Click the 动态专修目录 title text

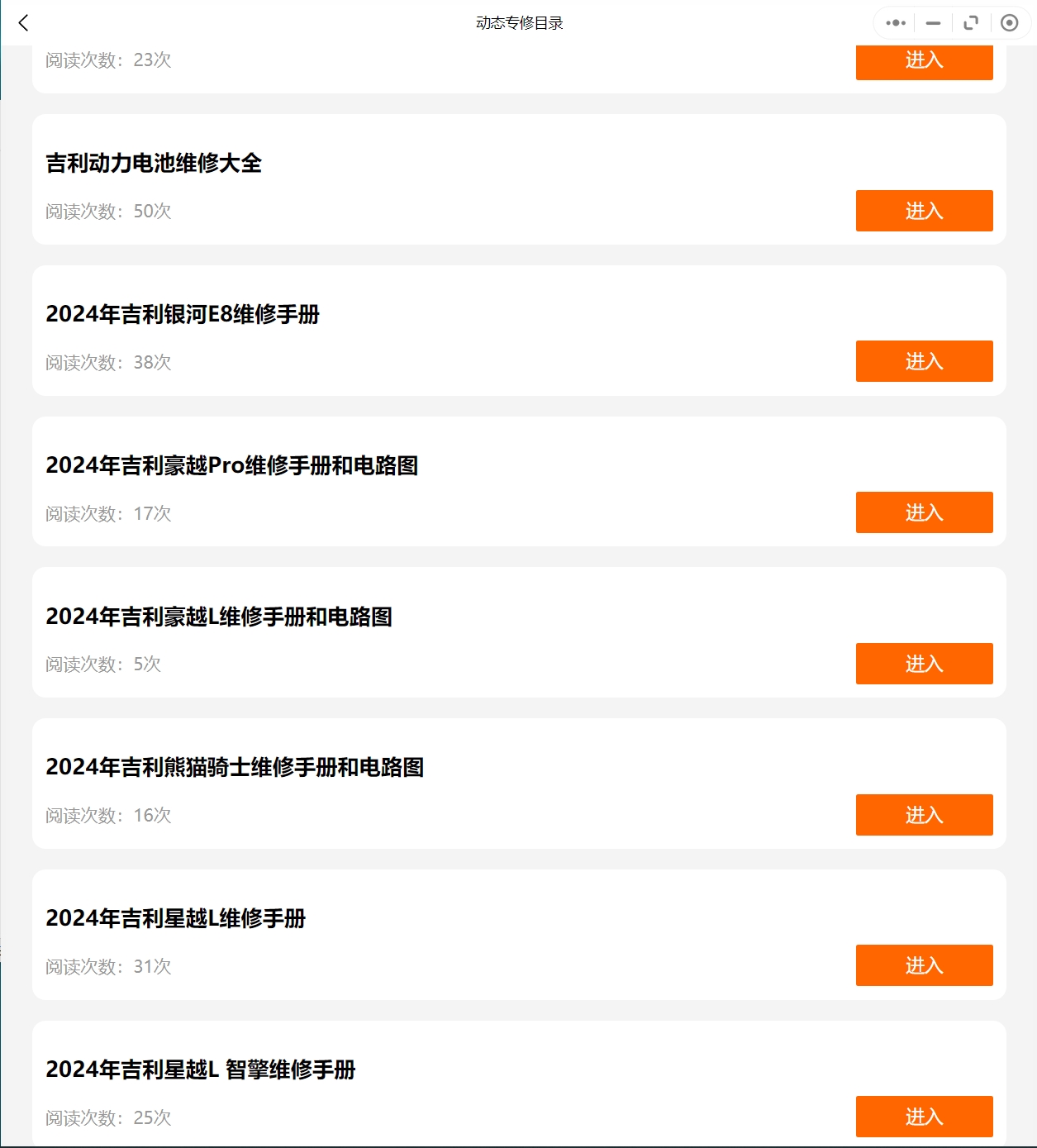coord(518,23)
